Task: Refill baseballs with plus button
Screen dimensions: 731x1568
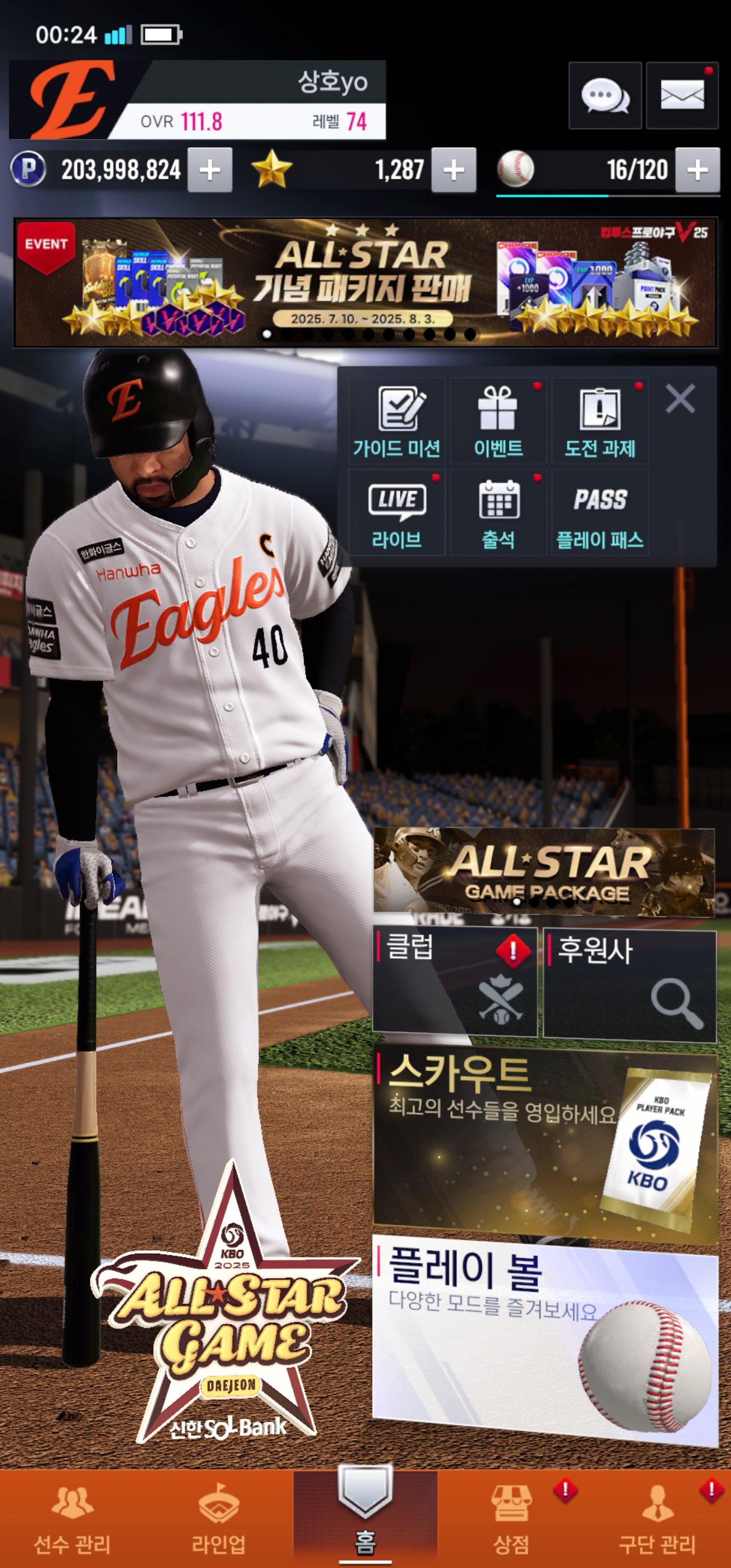Action: tap(697, 170)
